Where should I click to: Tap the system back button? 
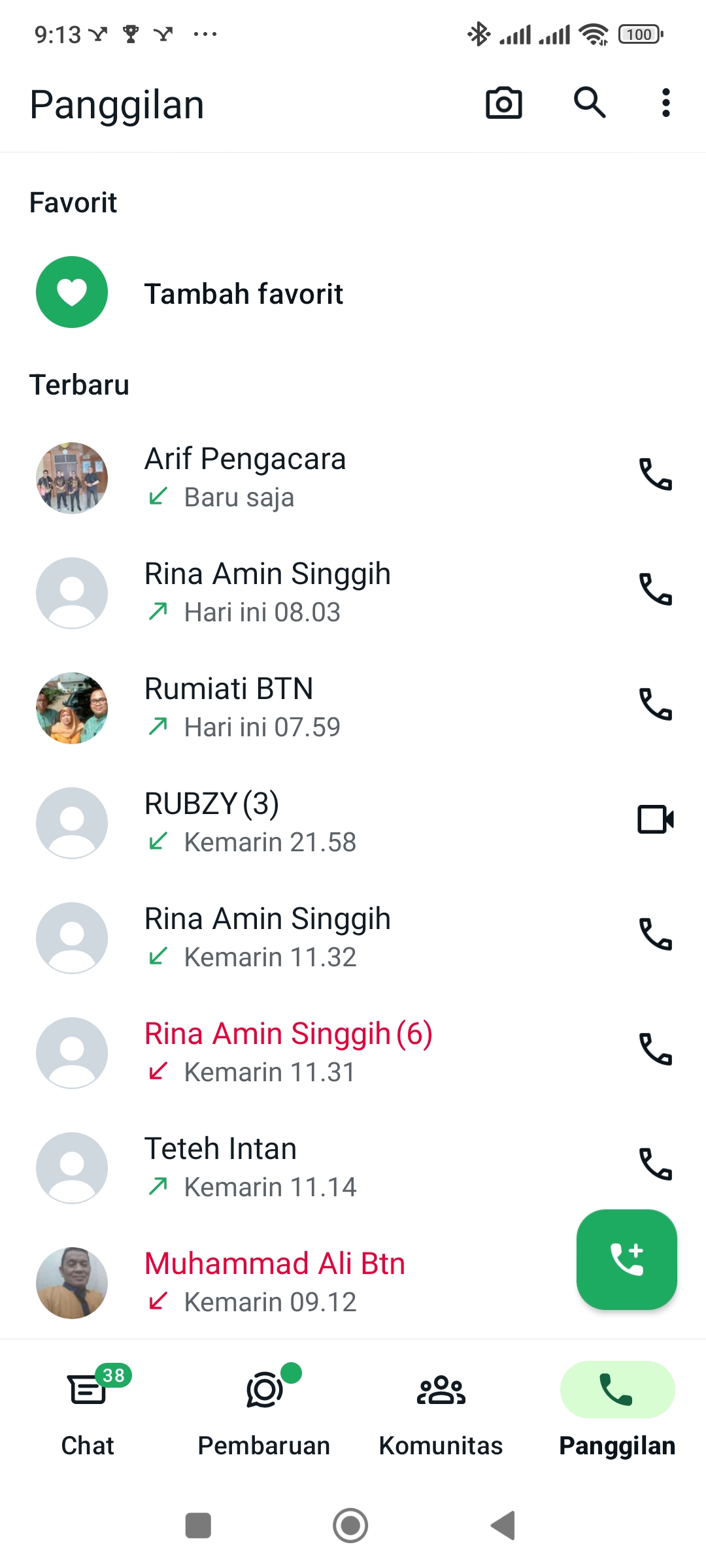click(x=503, y=1526)
